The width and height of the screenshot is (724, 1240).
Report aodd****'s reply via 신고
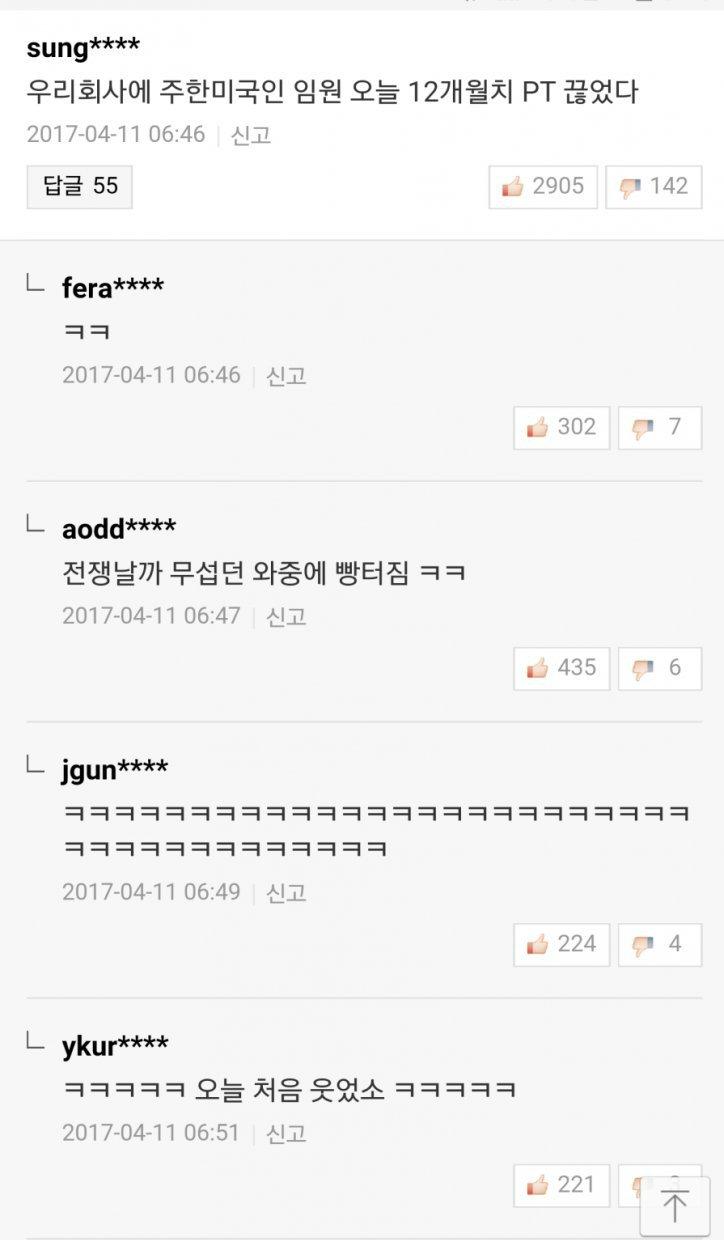(x=286, y=616)
